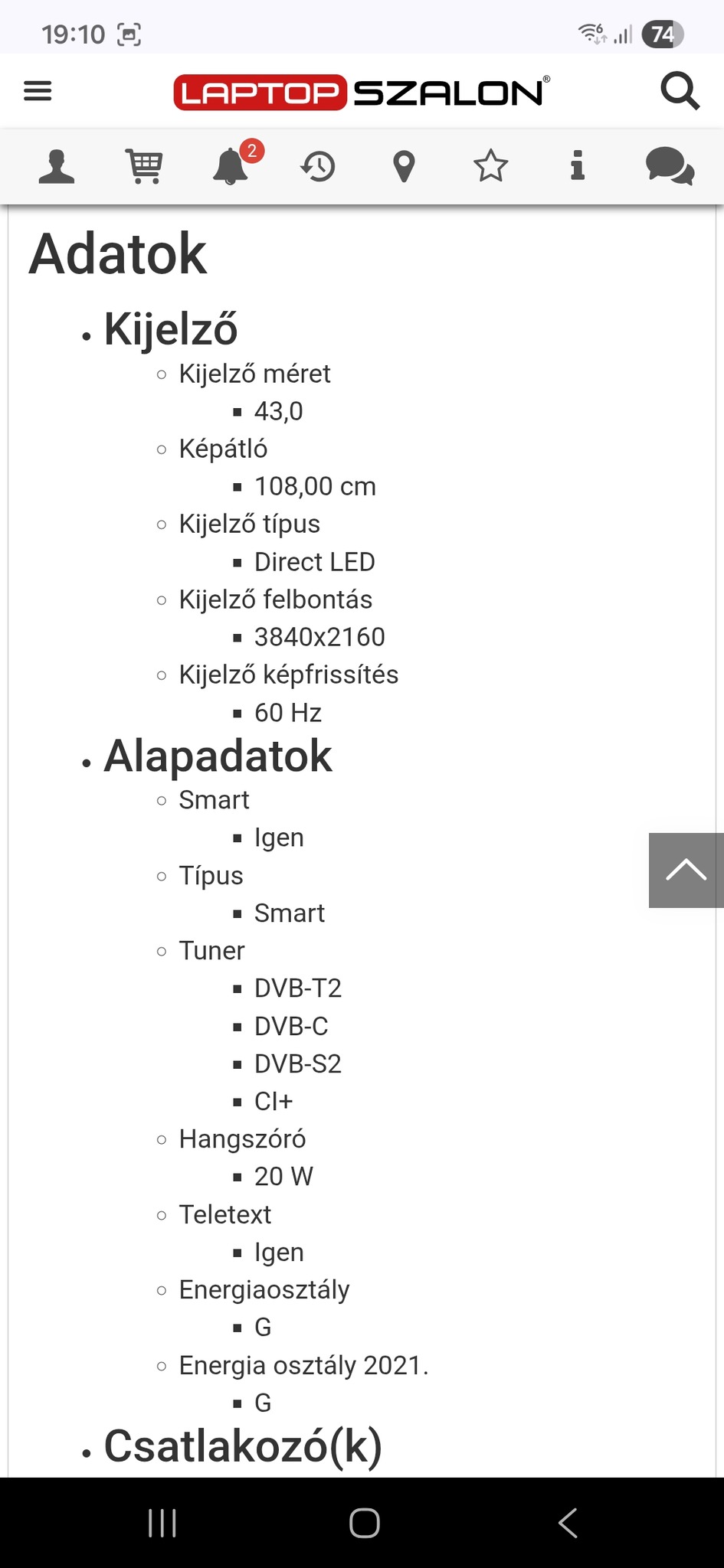Tap the Laptop Szalon logo
The width and height of the screenshot is (724, 1568).
pyautogui.click(x=362, y=93)
